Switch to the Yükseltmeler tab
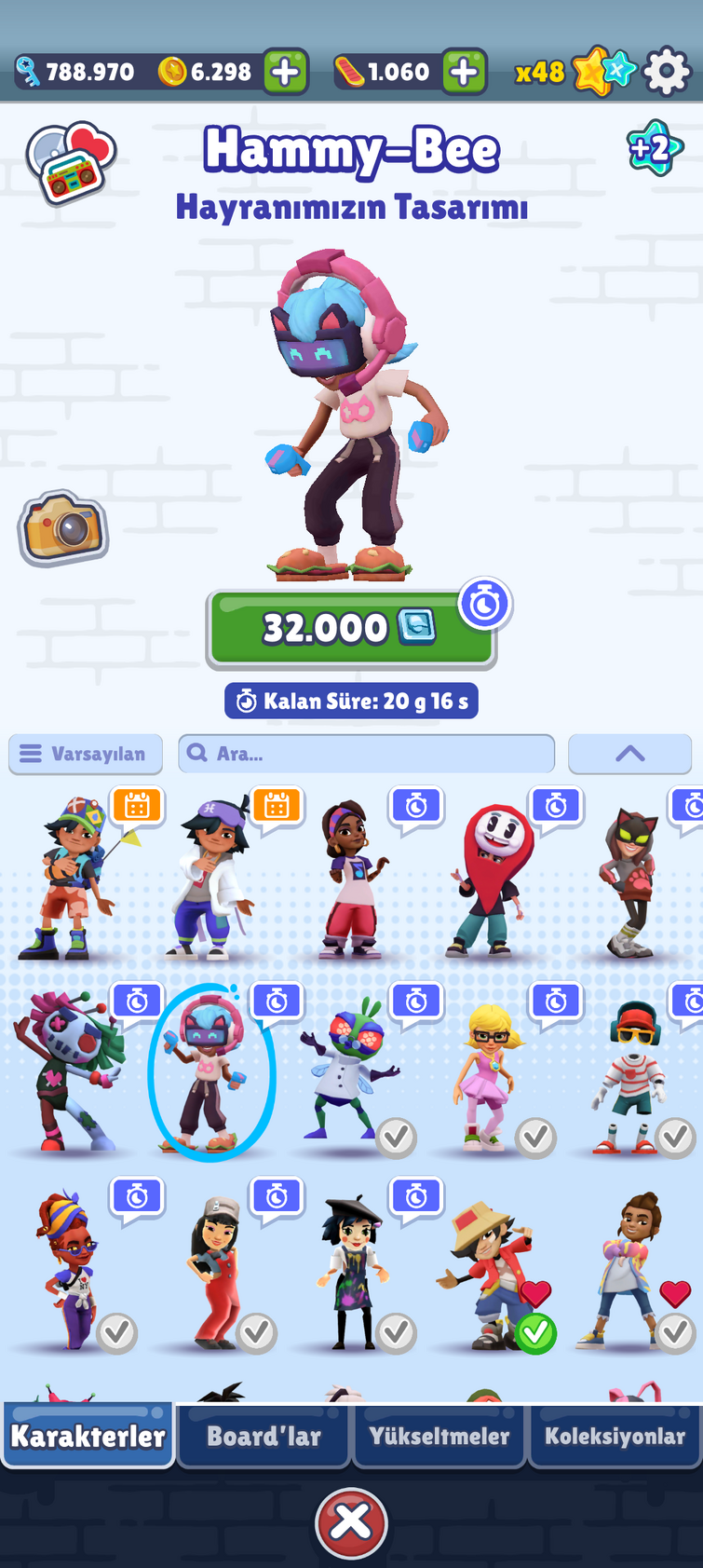Image resolution: width=703 pixels, height=1568 pixels. [x=439, y=1436]
